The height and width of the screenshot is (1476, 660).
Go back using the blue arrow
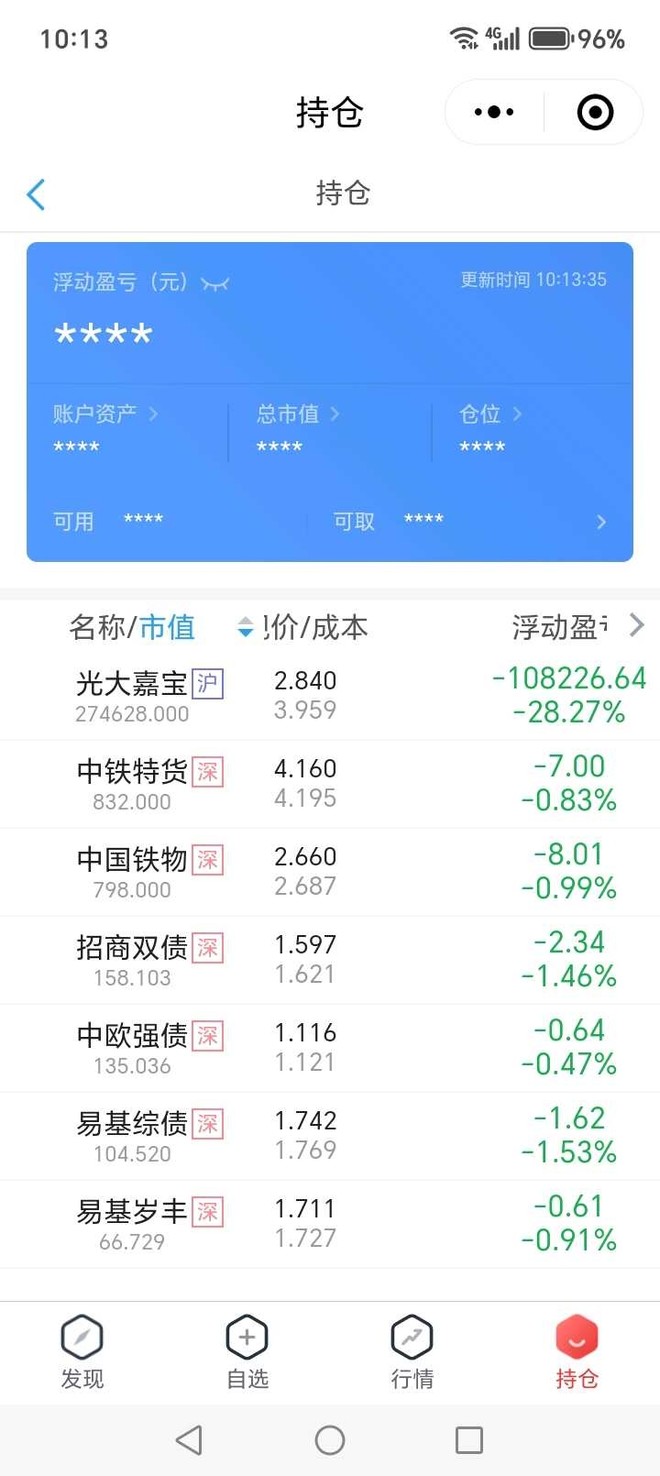(x=36, y=194)
